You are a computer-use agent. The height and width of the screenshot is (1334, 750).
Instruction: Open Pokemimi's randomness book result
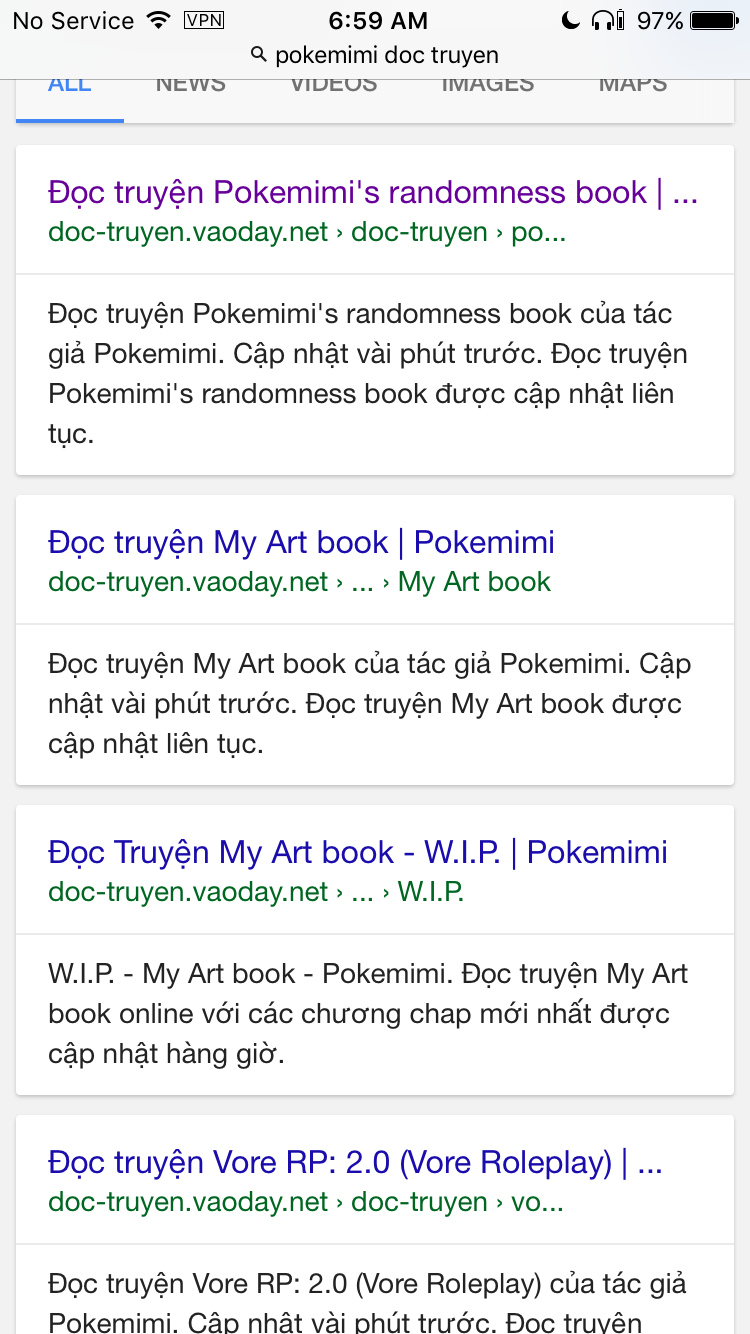point(373,192)
